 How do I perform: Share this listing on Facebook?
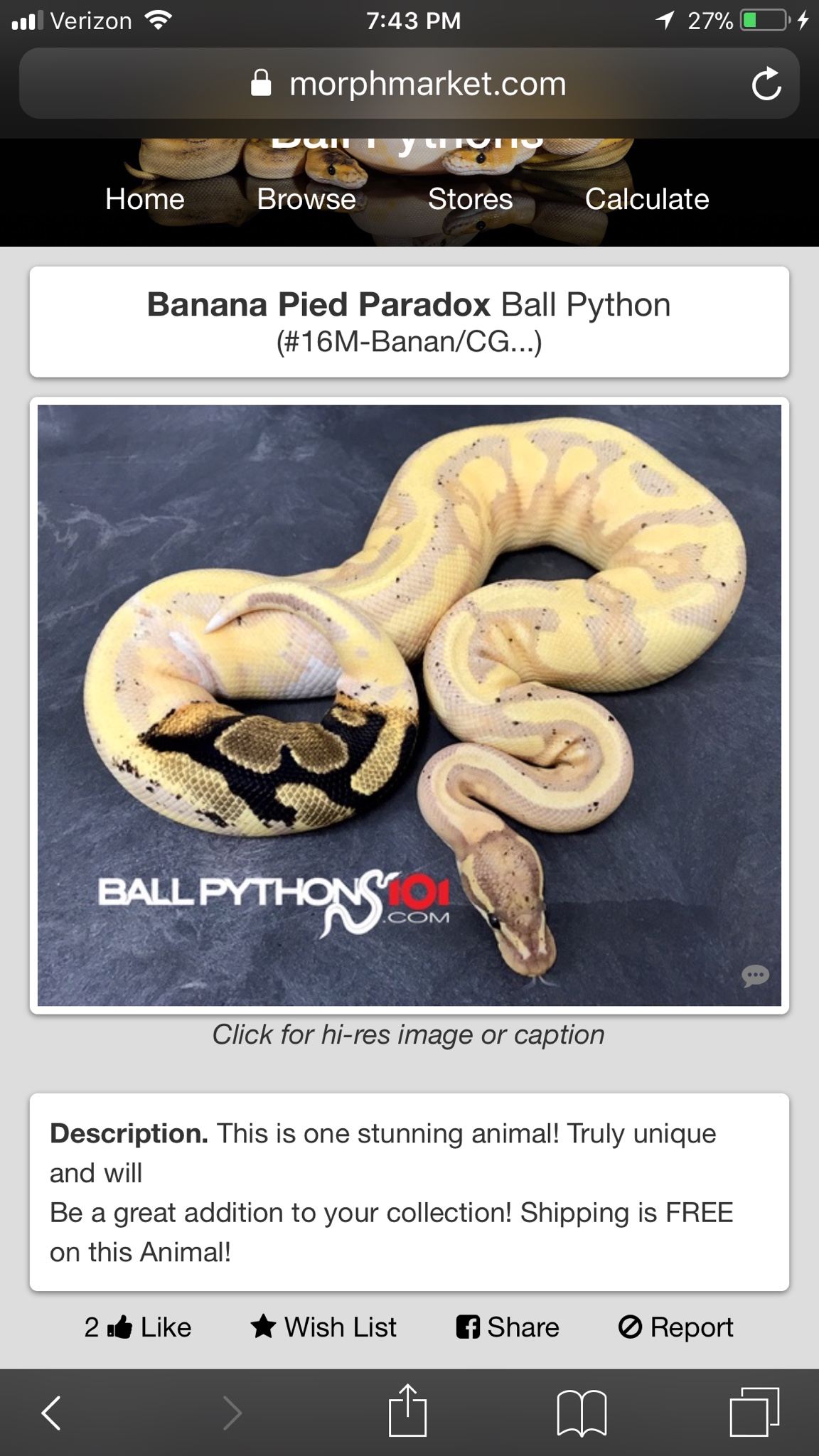[x=508, y=1327]
